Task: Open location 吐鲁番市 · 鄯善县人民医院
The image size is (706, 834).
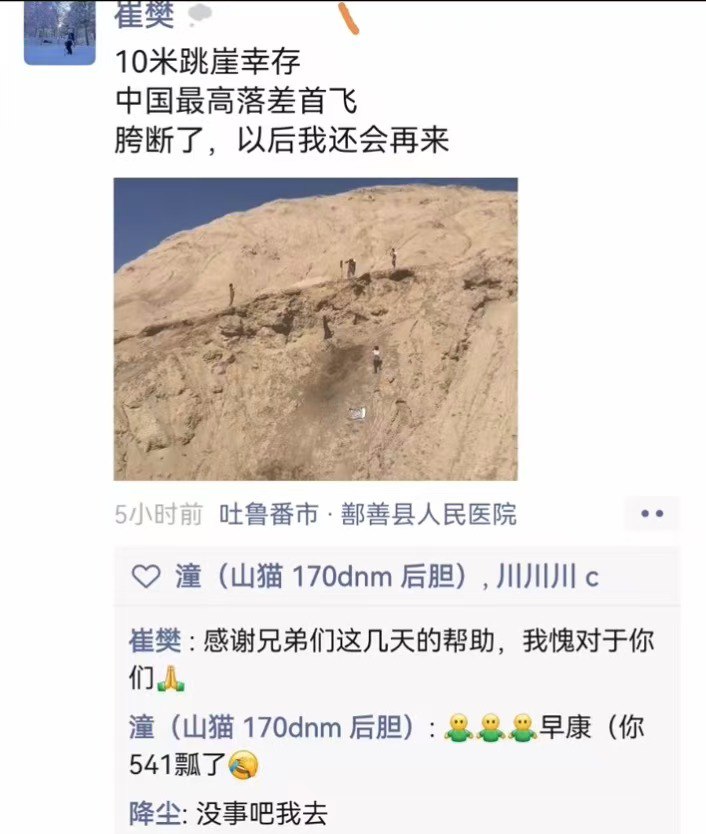Action: tap(368, 515)
